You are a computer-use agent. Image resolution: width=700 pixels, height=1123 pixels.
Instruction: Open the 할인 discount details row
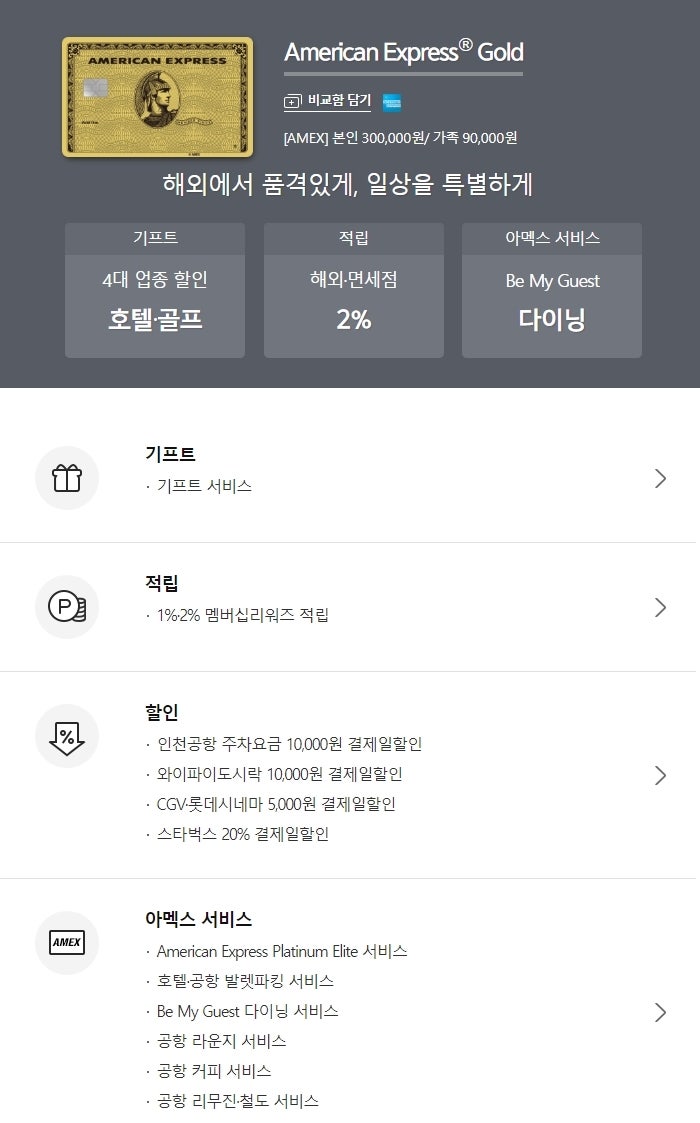coord(348,775)
